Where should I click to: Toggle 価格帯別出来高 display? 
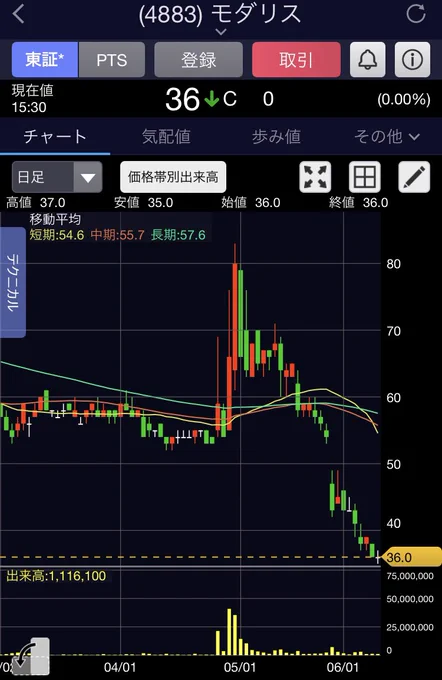pyautogui.click(x=173, y=177)
